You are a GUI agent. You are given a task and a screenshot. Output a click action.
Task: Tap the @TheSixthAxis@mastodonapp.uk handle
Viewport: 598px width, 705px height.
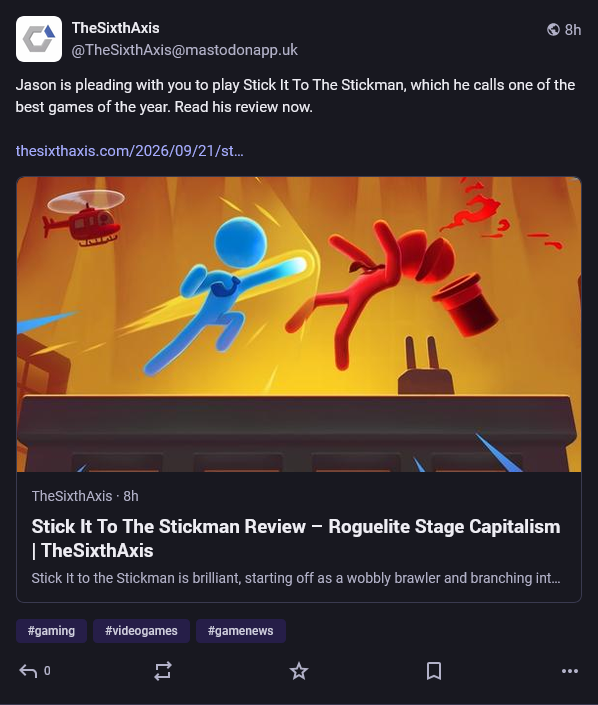(x=184, y=50)
